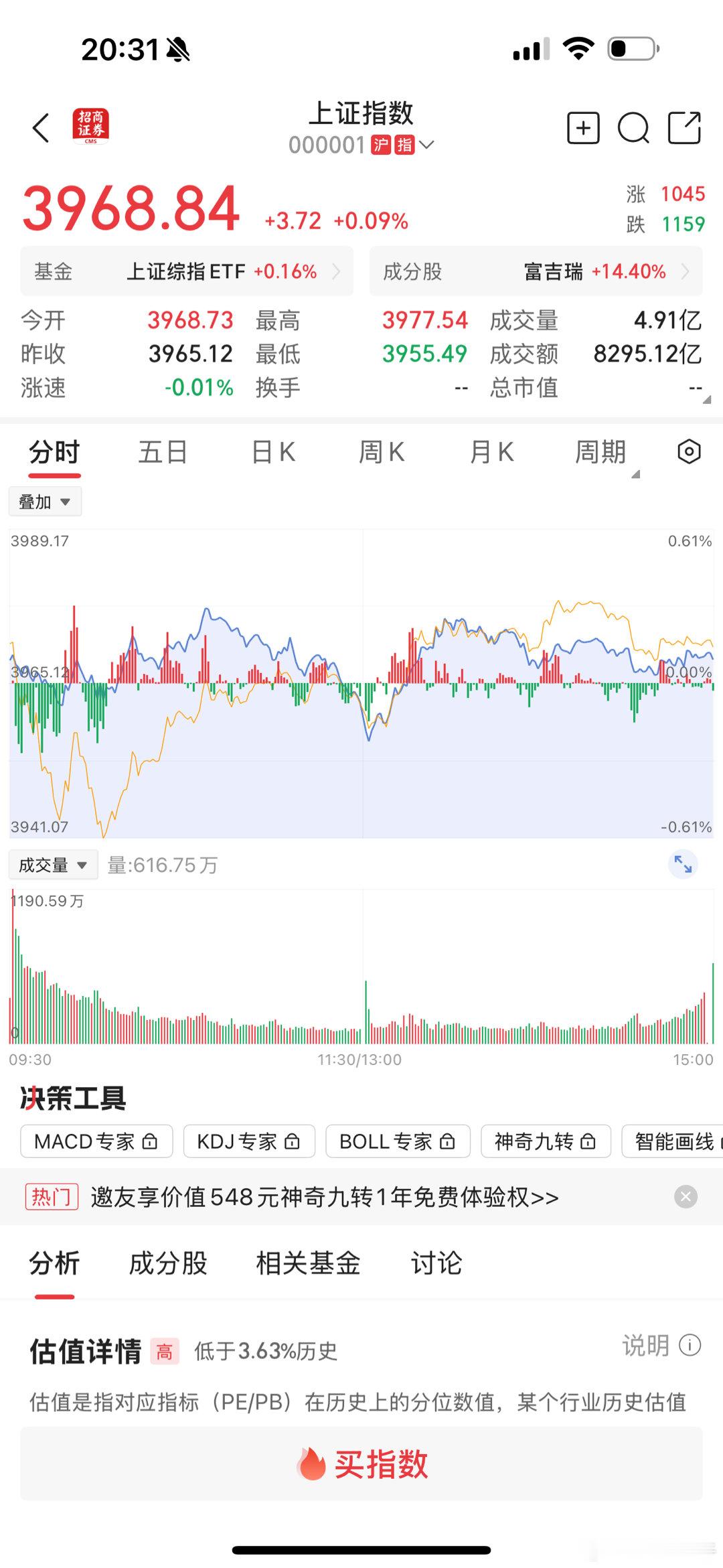Image resolution: width=723 pixels, height=1568 pixels.
Task: Tap the info icon beside 说明
Action: coord(690,1345)
